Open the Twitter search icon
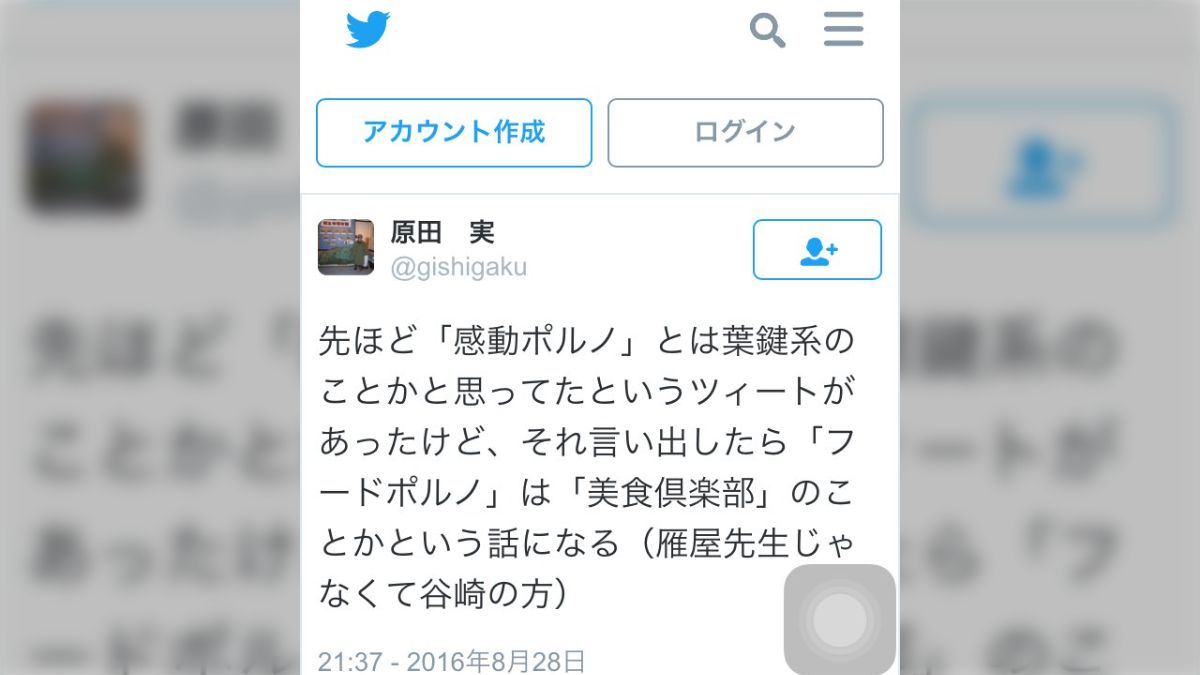 (x=767, y=31)
